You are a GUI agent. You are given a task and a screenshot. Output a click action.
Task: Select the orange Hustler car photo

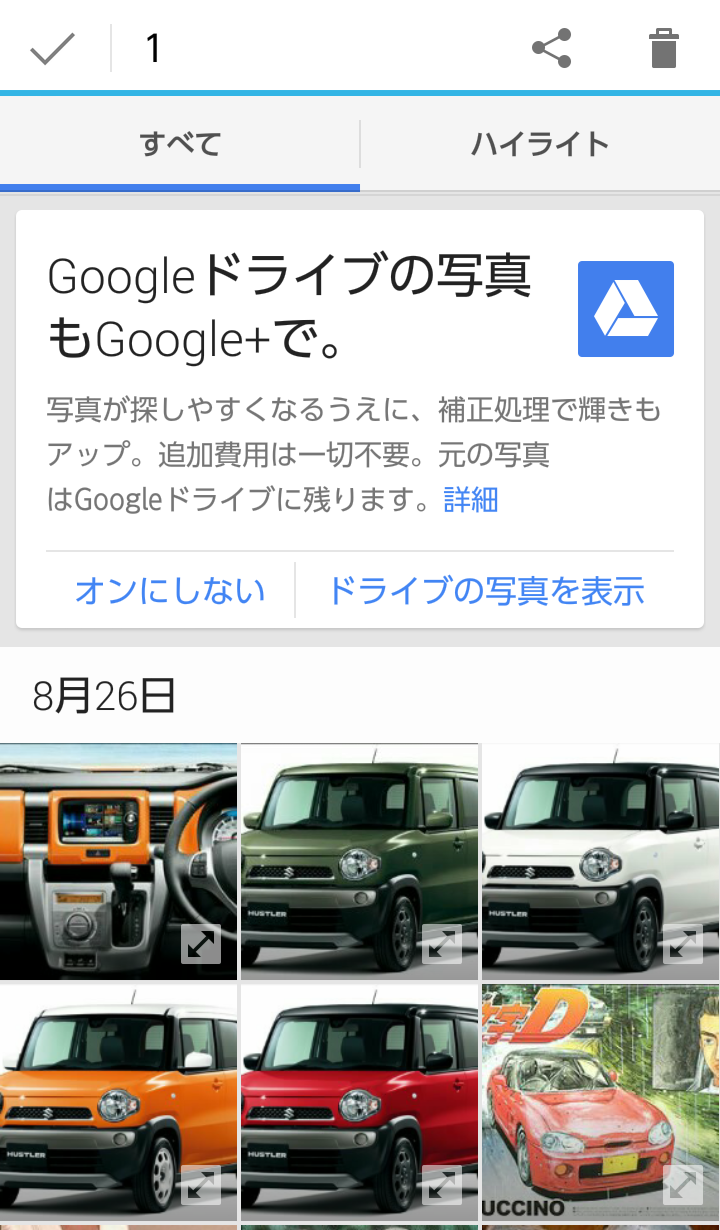coord(118,1102)
